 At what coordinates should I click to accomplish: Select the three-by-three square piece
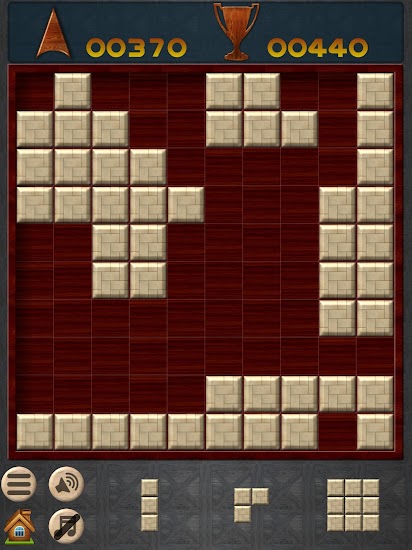353,505
